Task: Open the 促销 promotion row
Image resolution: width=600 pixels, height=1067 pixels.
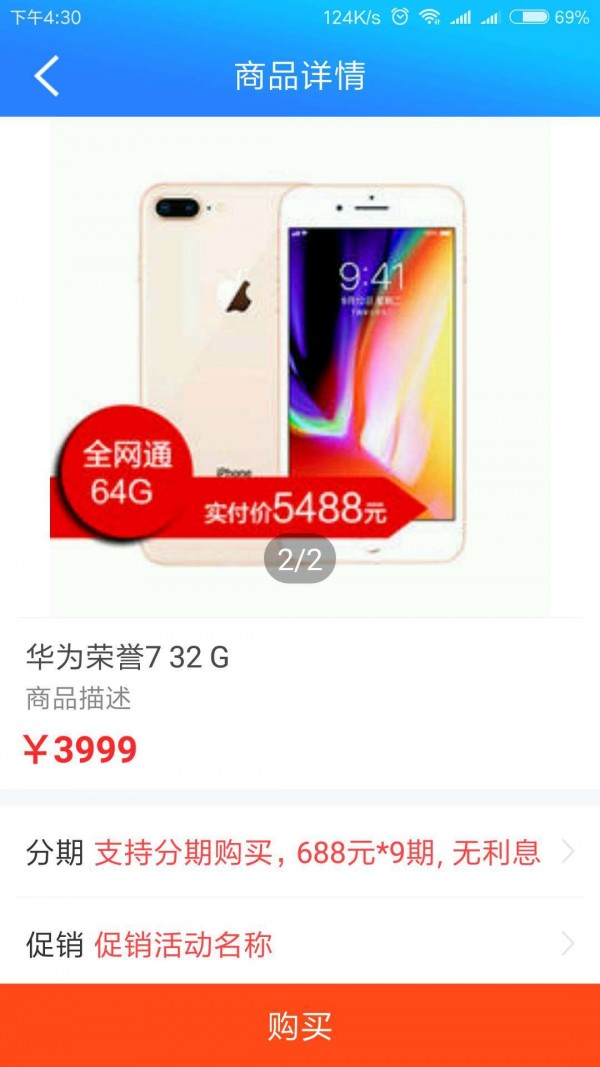Action: pyautogui.click(x=300, y=944)
